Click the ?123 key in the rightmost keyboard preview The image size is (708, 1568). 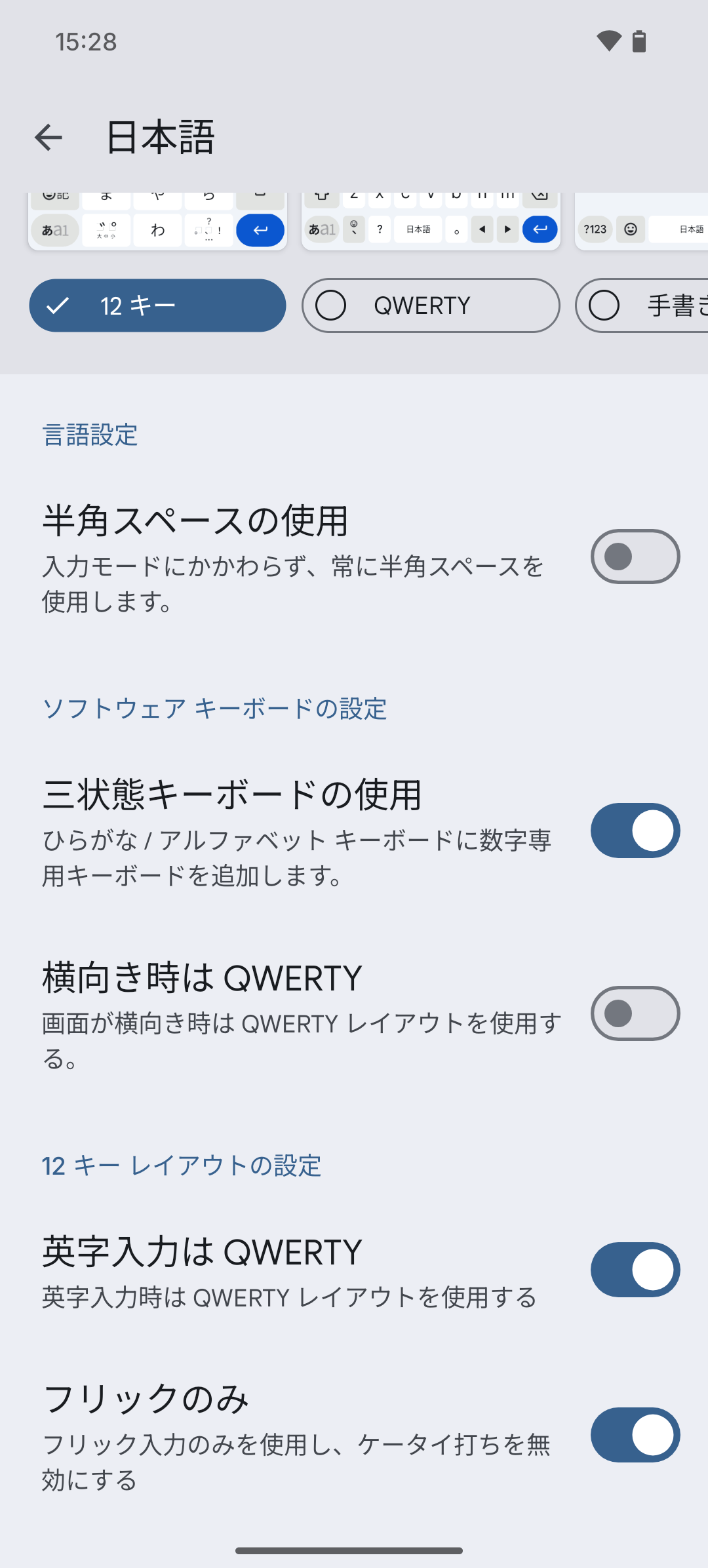click(x=595, y=229)
